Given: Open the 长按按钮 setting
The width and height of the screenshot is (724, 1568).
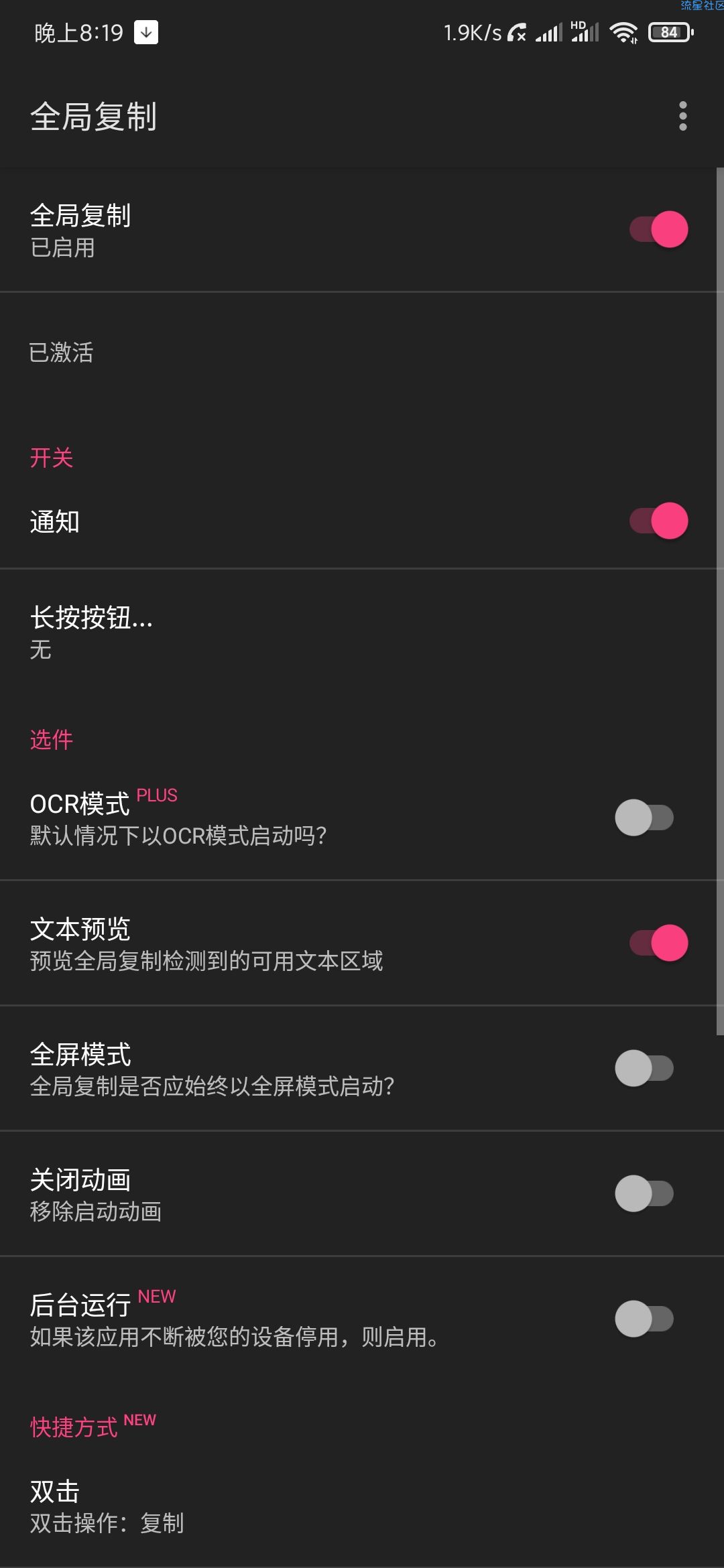Looking at the screenshot, I should (x=362, y=632).
